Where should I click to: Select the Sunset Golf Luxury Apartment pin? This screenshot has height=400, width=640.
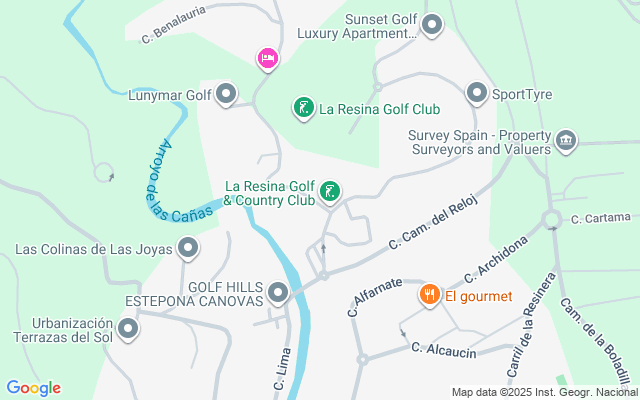click(432, 24)
